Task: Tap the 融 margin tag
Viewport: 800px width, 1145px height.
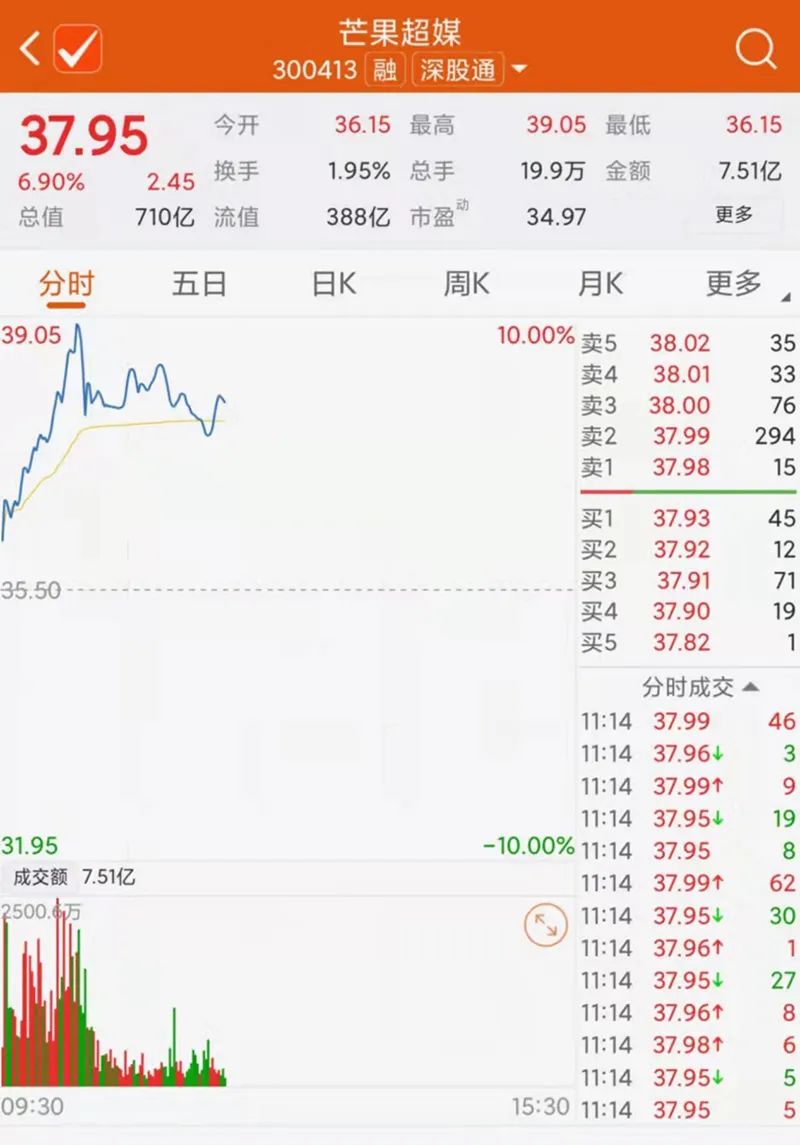Action: [385, 71]
